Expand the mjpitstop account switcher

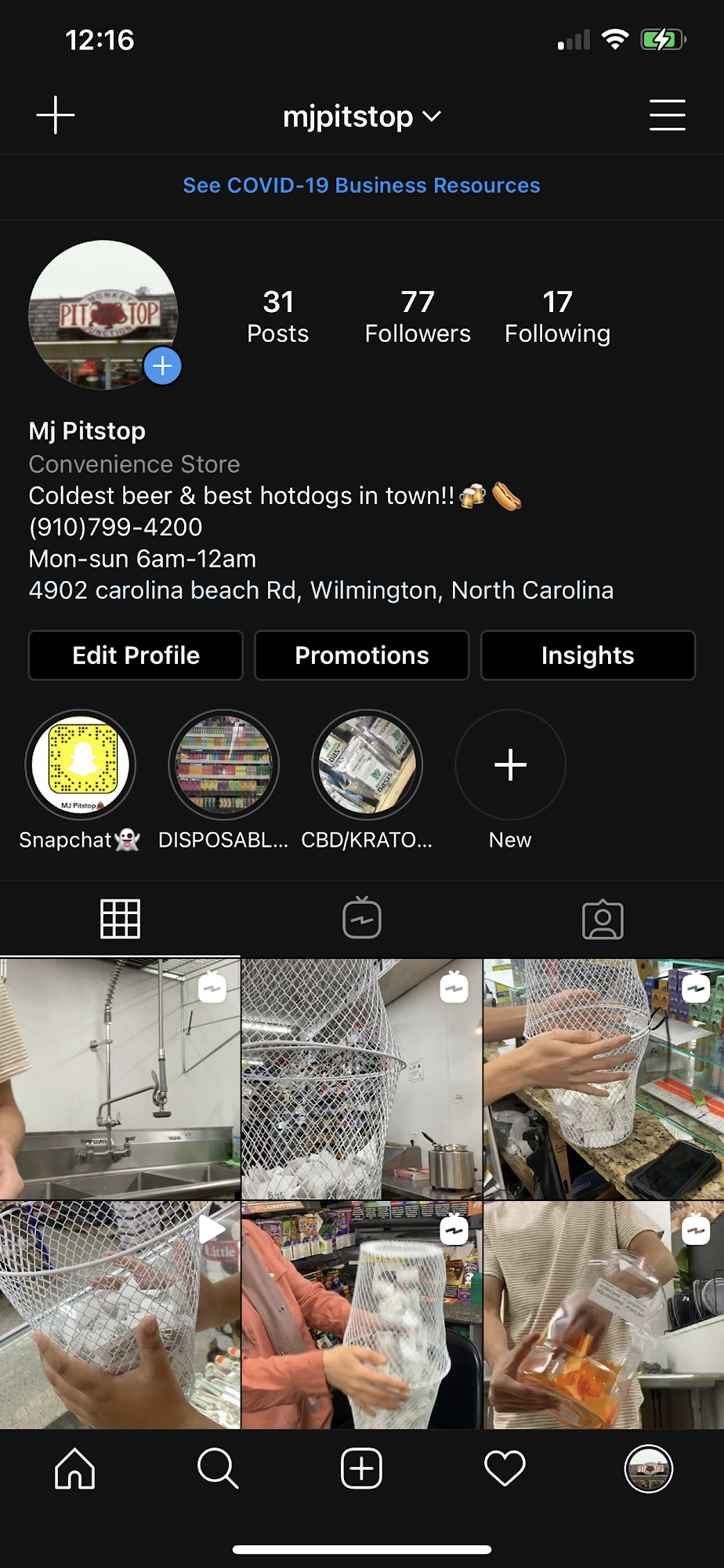click(x=361, y=117)
